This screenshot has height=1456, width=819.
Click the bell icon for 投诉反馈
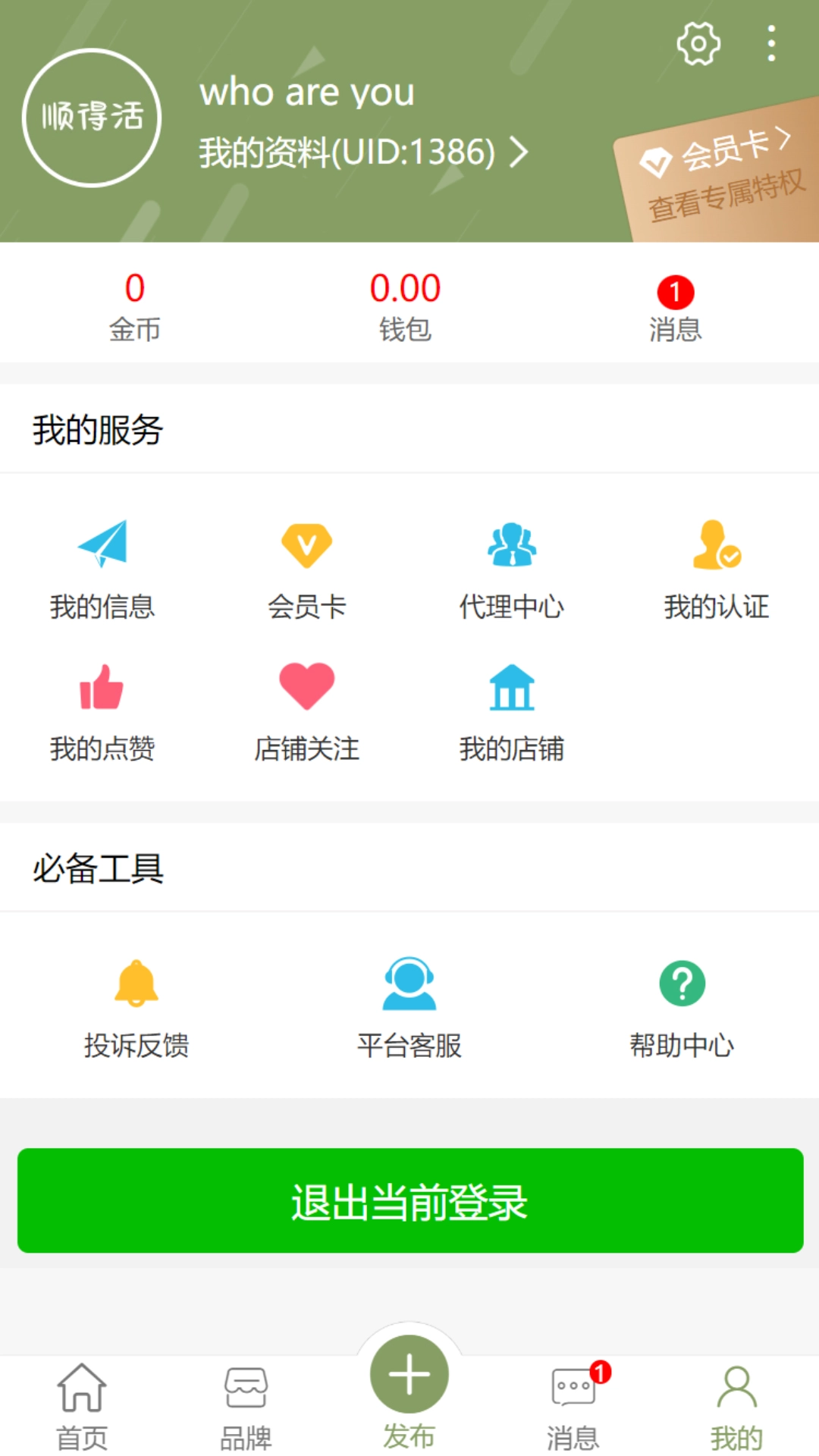tap(138, 982)
